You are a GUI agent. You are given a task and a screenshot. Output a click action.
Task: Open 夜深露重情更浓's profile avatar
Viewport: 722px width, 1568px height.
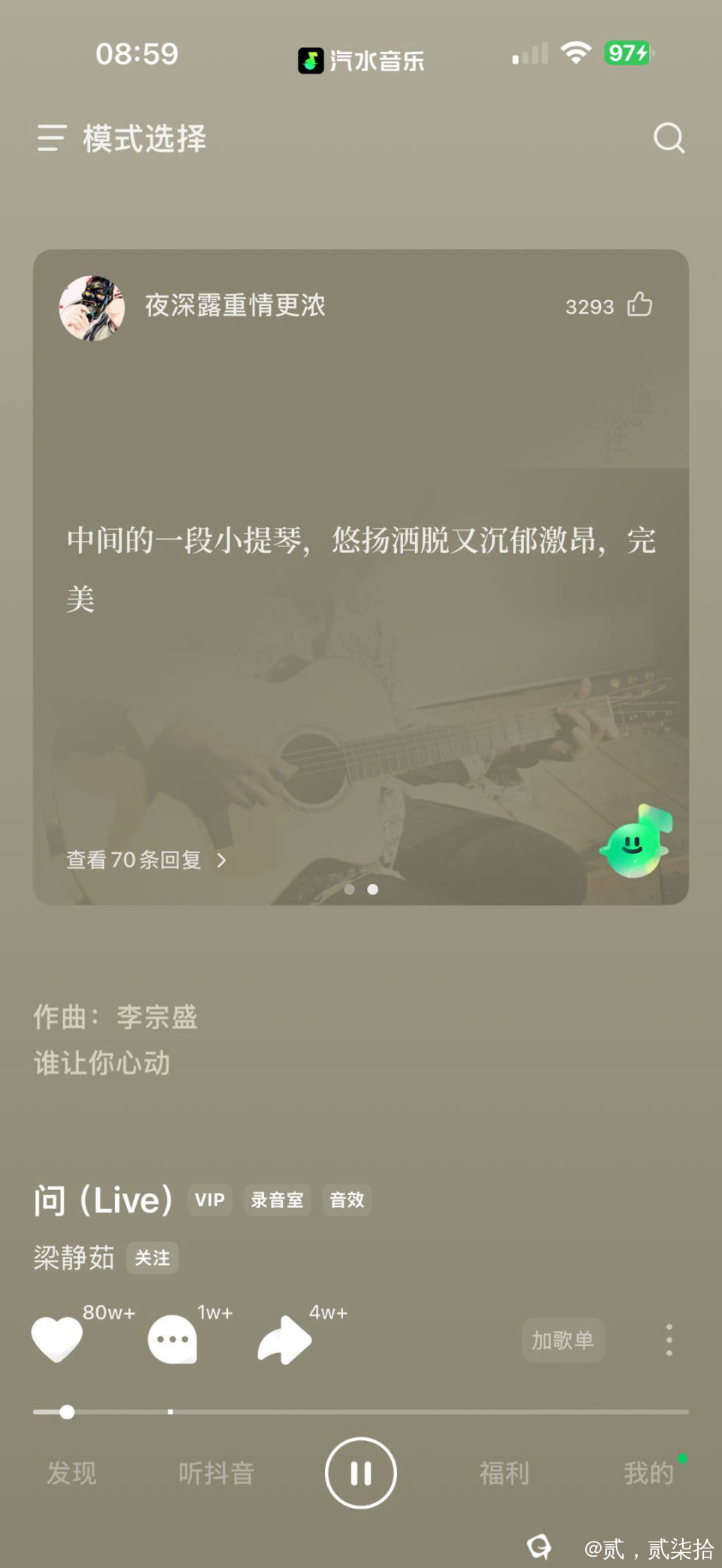92,307
